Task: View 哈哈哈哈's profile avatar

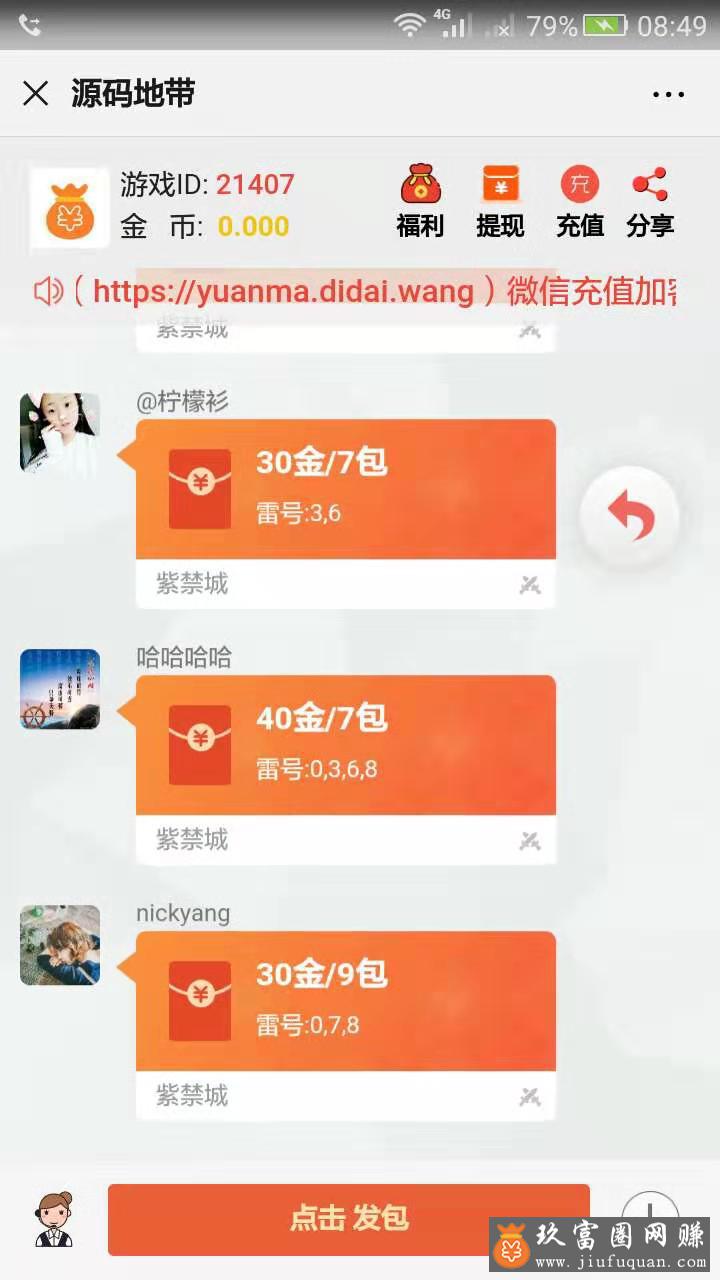Action: (x=60, y=689)
